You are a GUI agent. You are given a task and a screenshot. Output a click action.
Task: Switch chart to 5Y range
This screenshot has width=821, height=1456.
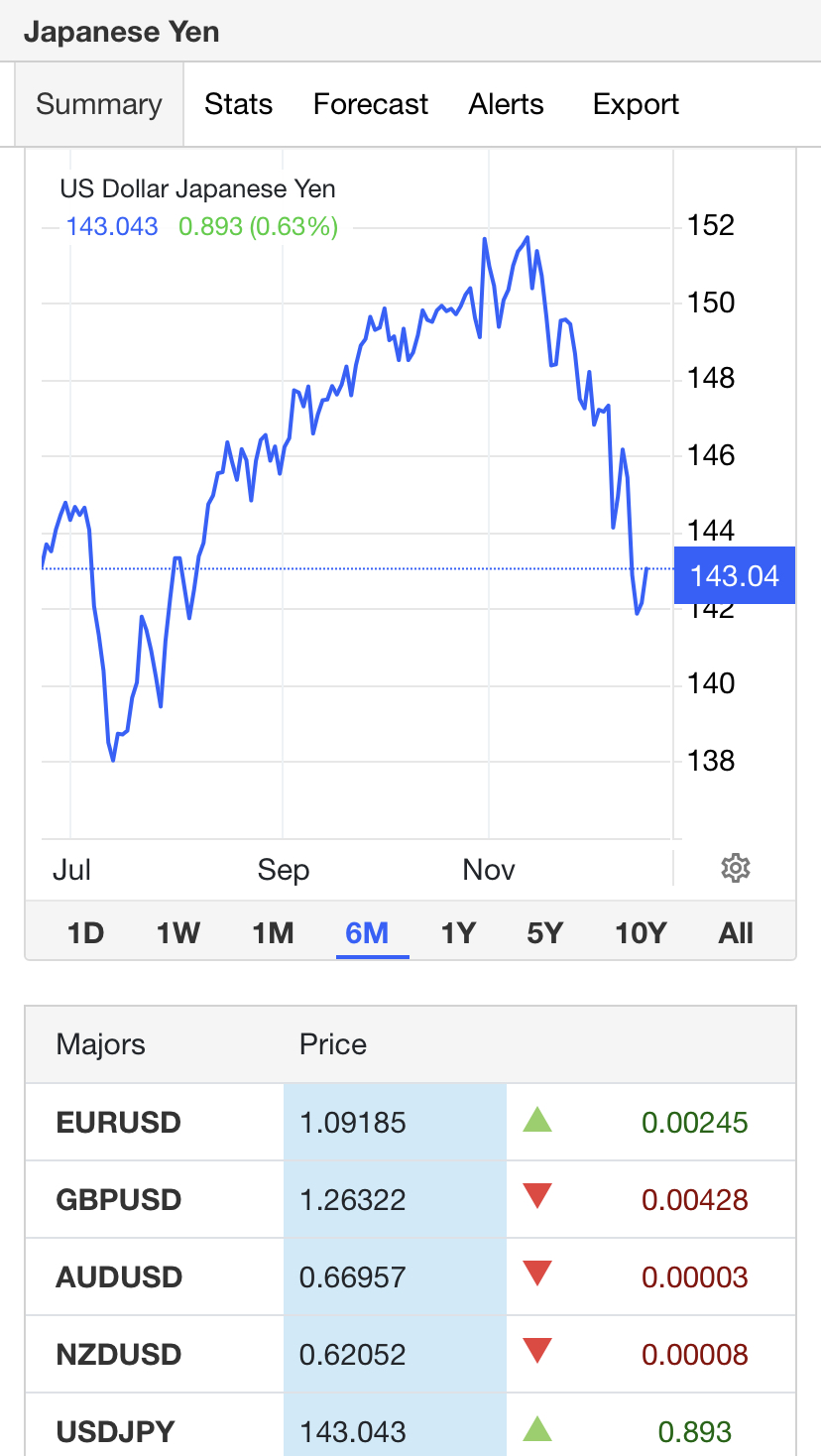tap(545, 933)
